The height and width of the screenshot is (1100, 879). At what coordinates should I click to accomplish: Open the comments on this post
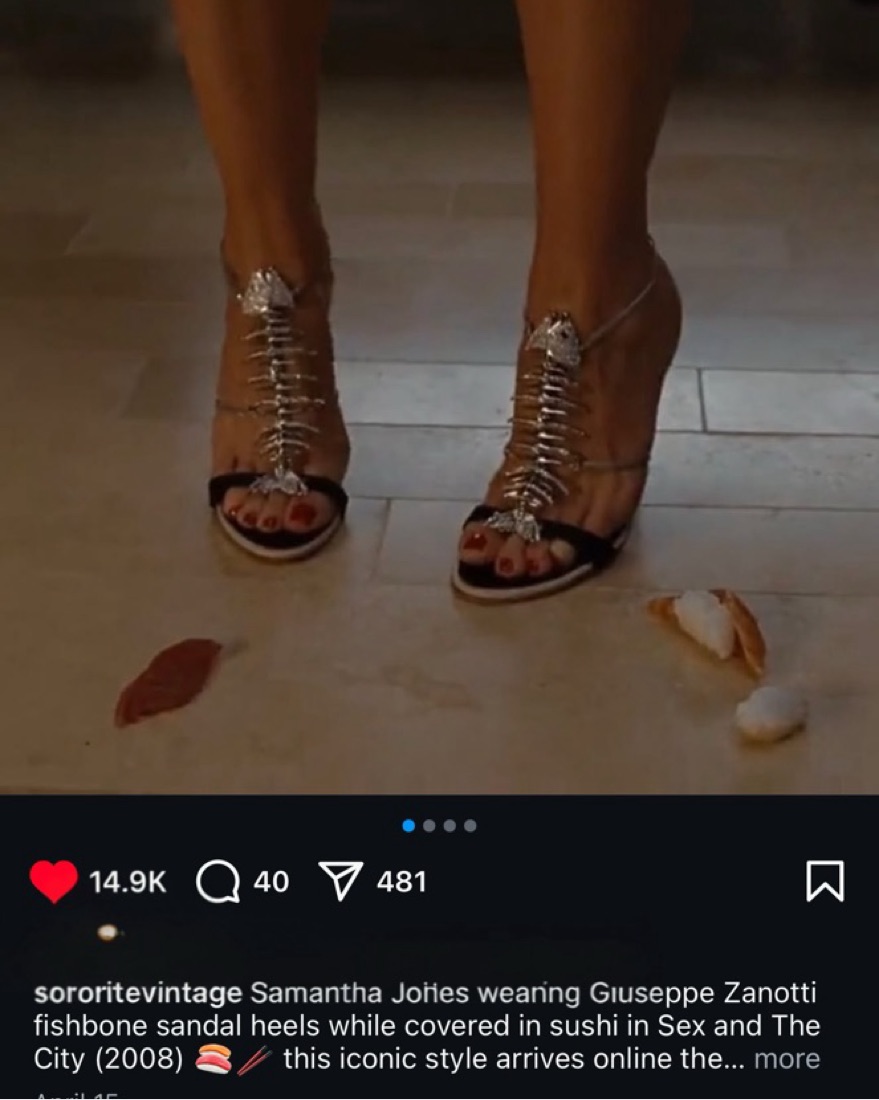(217, 881)
